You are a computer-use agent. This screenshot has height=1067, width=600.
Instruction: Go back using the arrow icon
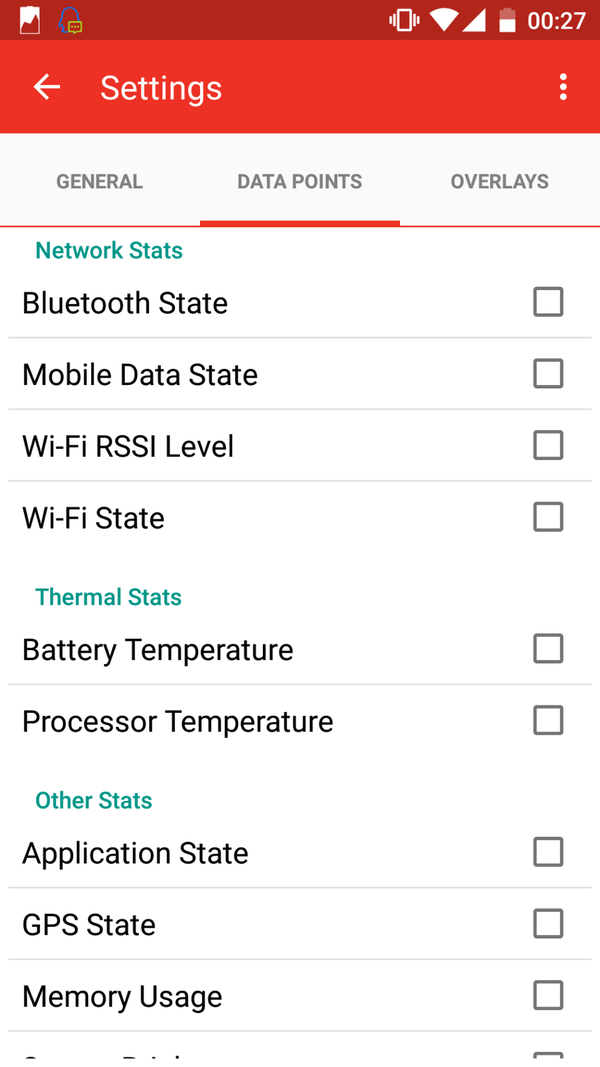pyautogui.click(x=46, y=87)
